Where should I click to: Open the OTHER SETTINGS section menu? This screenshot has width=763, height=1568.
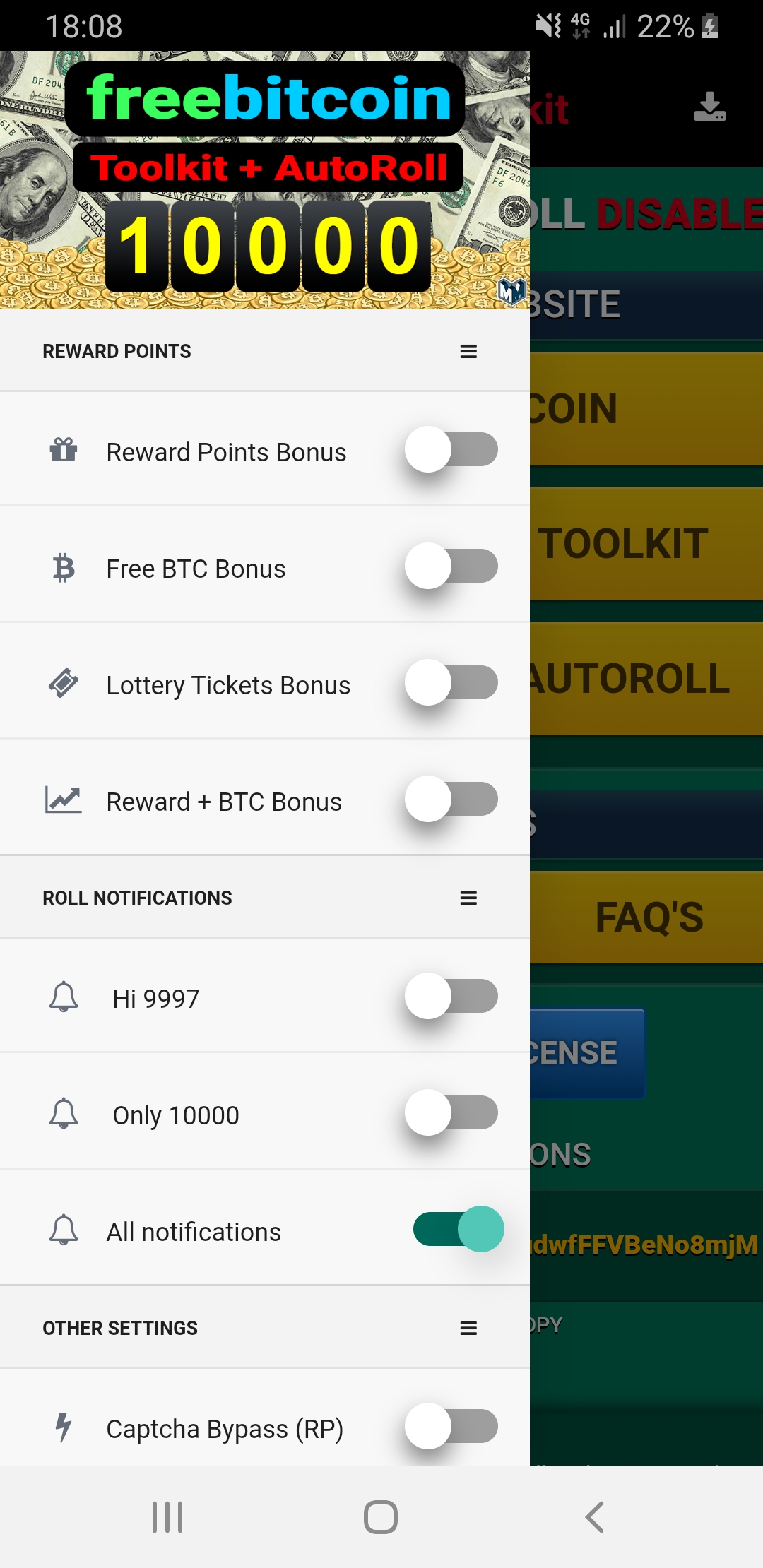tap(468, 1327)
